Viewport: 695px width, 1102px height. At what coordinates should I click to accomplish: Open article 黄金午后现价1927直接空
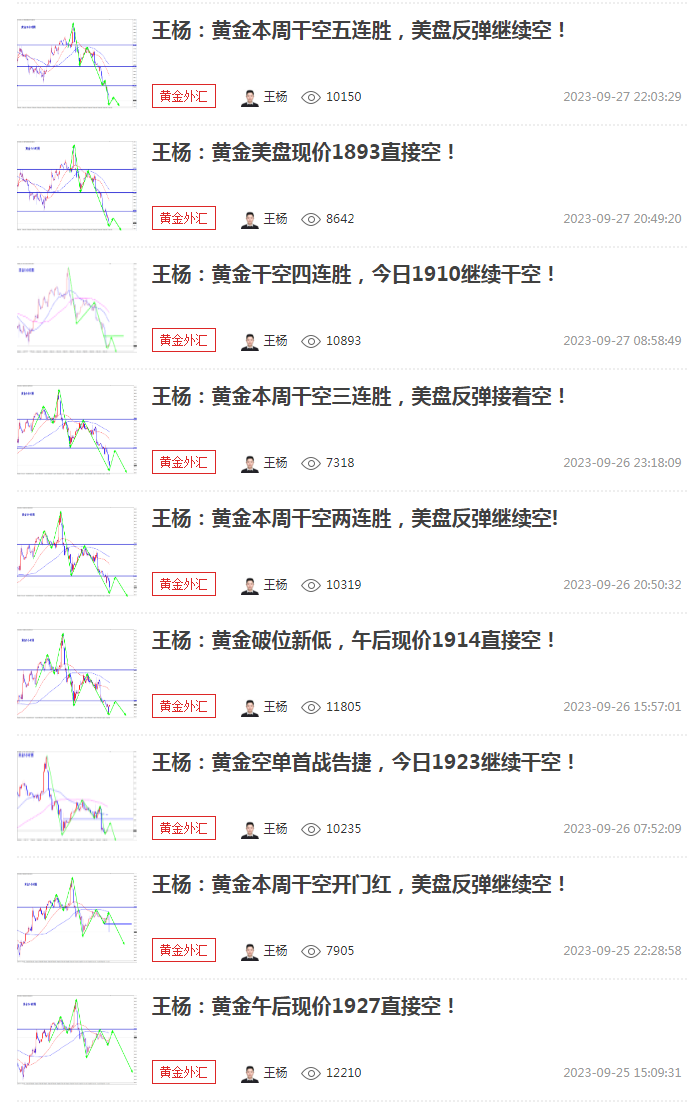point(305,1007)
